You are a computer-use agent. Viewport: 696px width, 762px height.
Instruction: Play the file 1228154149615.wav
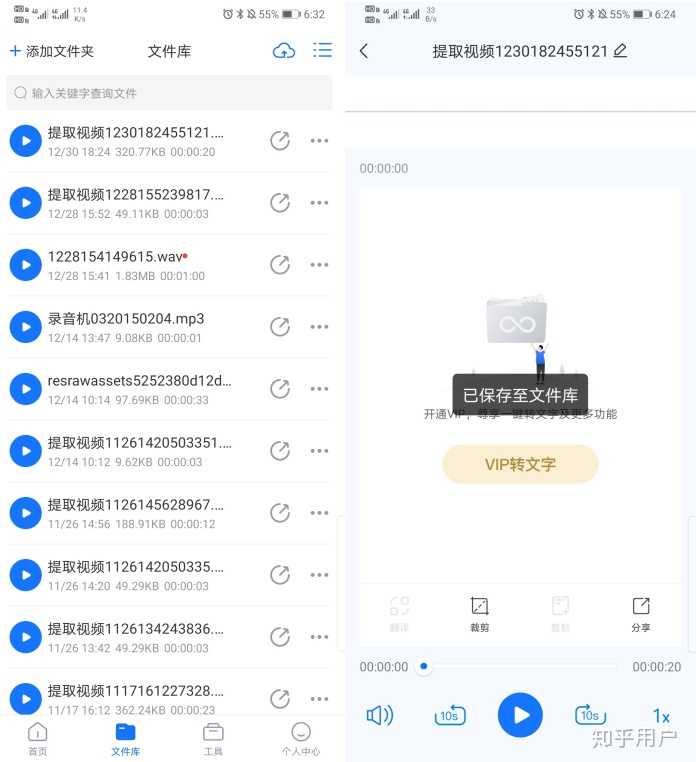(x=25, y=265)
